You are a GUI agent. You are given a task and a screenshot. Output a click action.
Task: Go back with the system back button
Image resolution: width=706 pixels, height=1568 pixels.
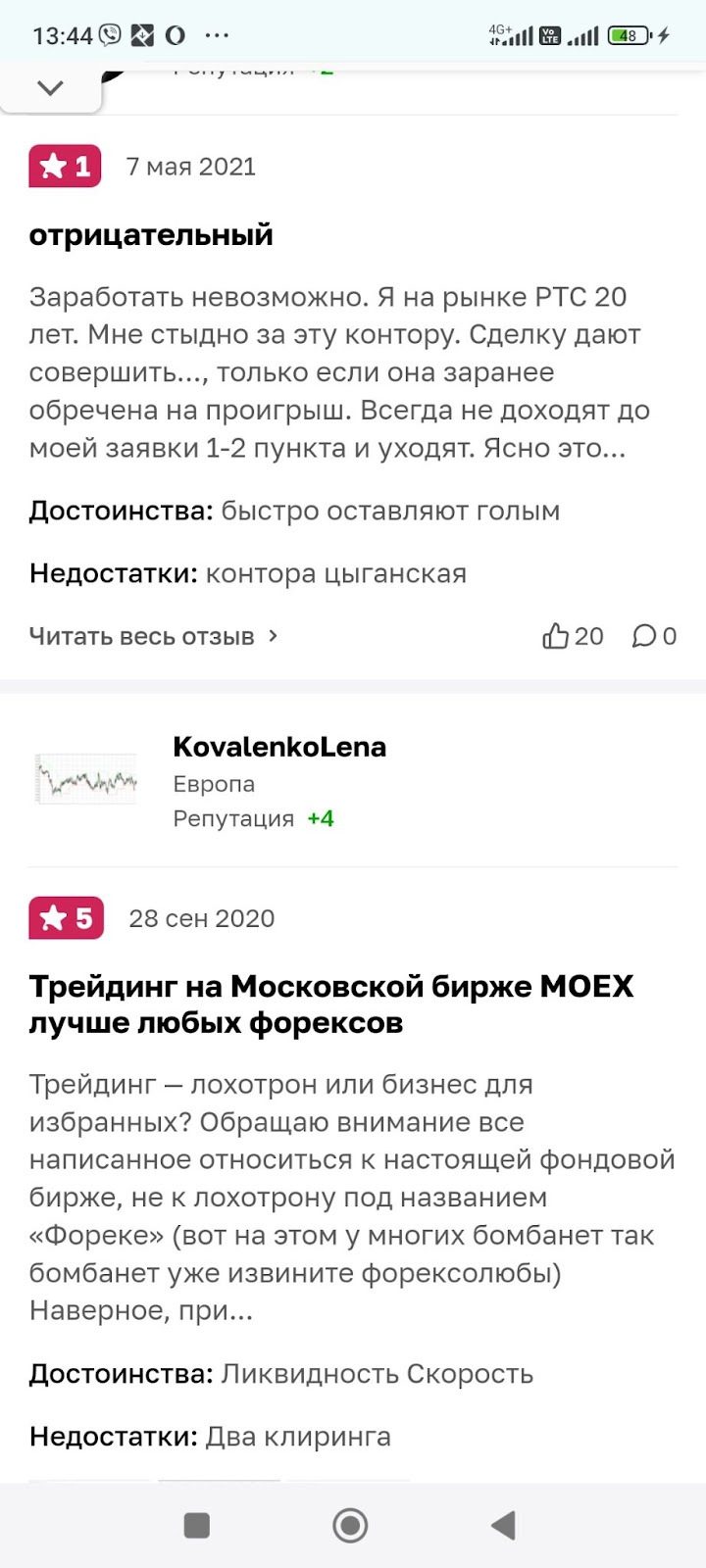503,1525
